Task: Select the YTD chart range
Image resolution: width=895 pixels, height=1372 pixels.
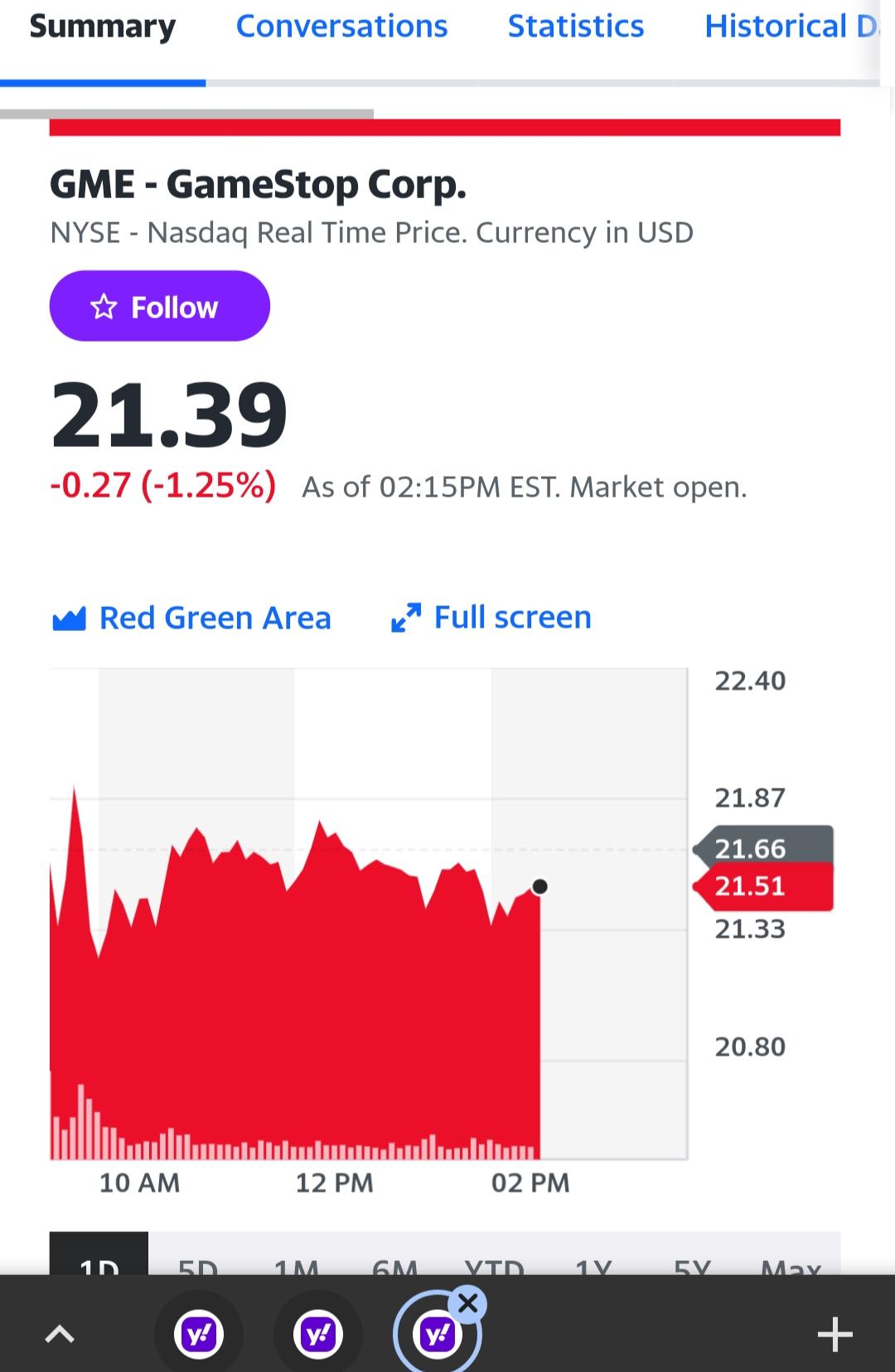Action: [x=496, y=1267]
